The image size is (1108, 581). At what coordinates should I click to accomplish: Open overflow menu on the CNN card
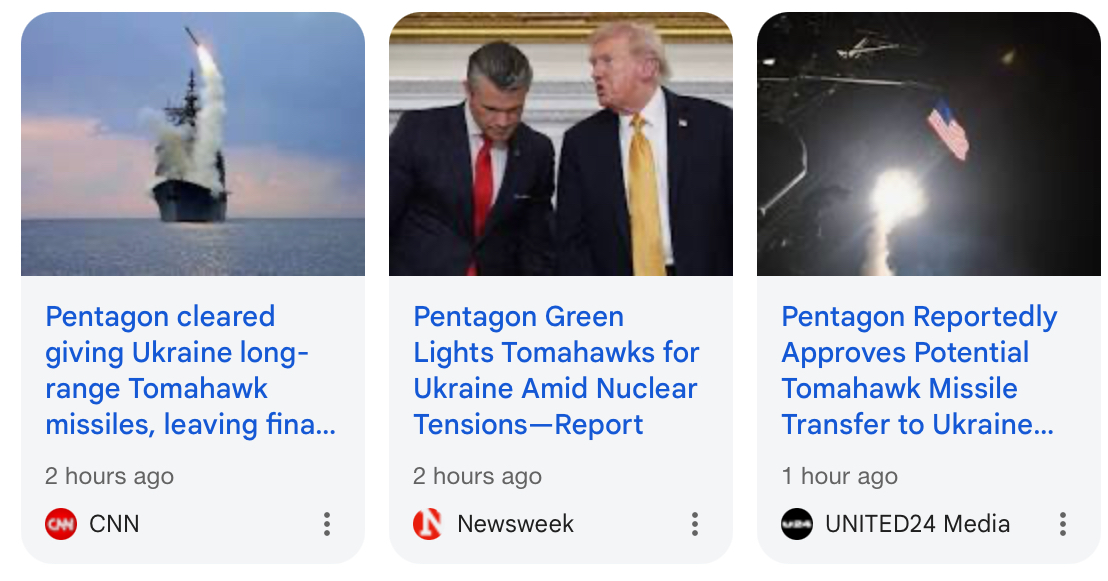(327, 524)
